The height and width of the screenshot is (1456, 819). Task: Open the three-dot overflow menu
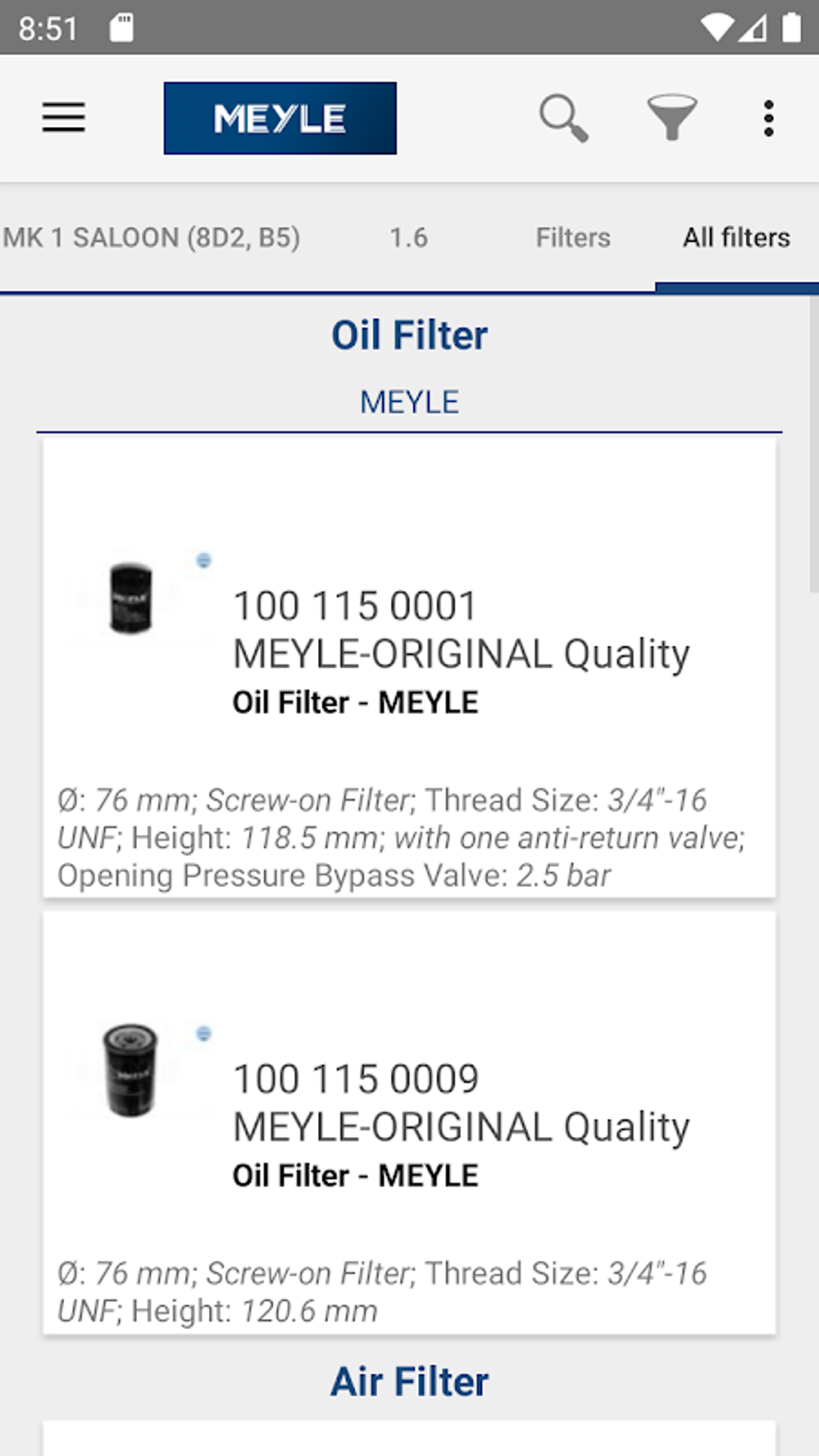tap(768, 118)
